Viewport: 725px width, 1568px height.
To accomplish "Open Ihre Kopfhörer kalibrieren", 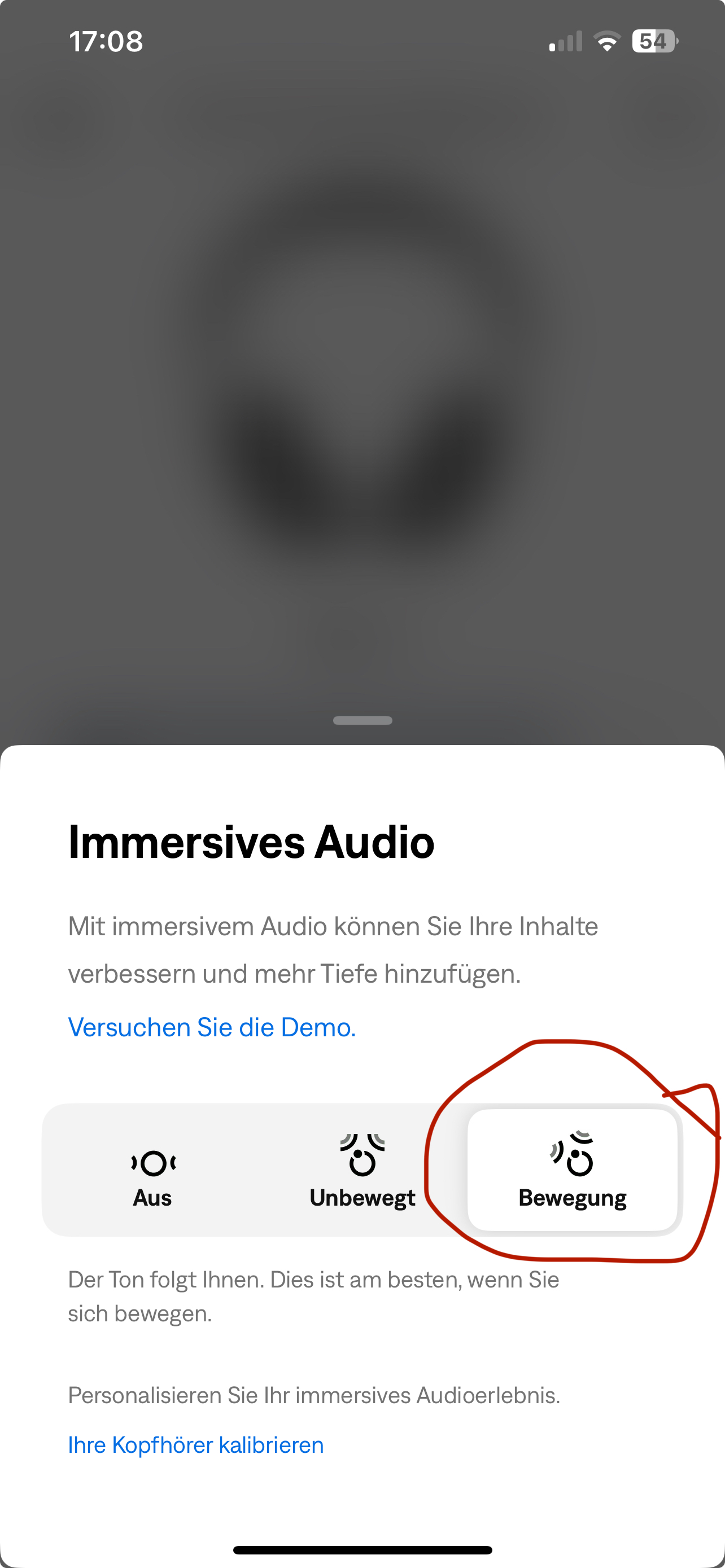I will pos(195,1444).
